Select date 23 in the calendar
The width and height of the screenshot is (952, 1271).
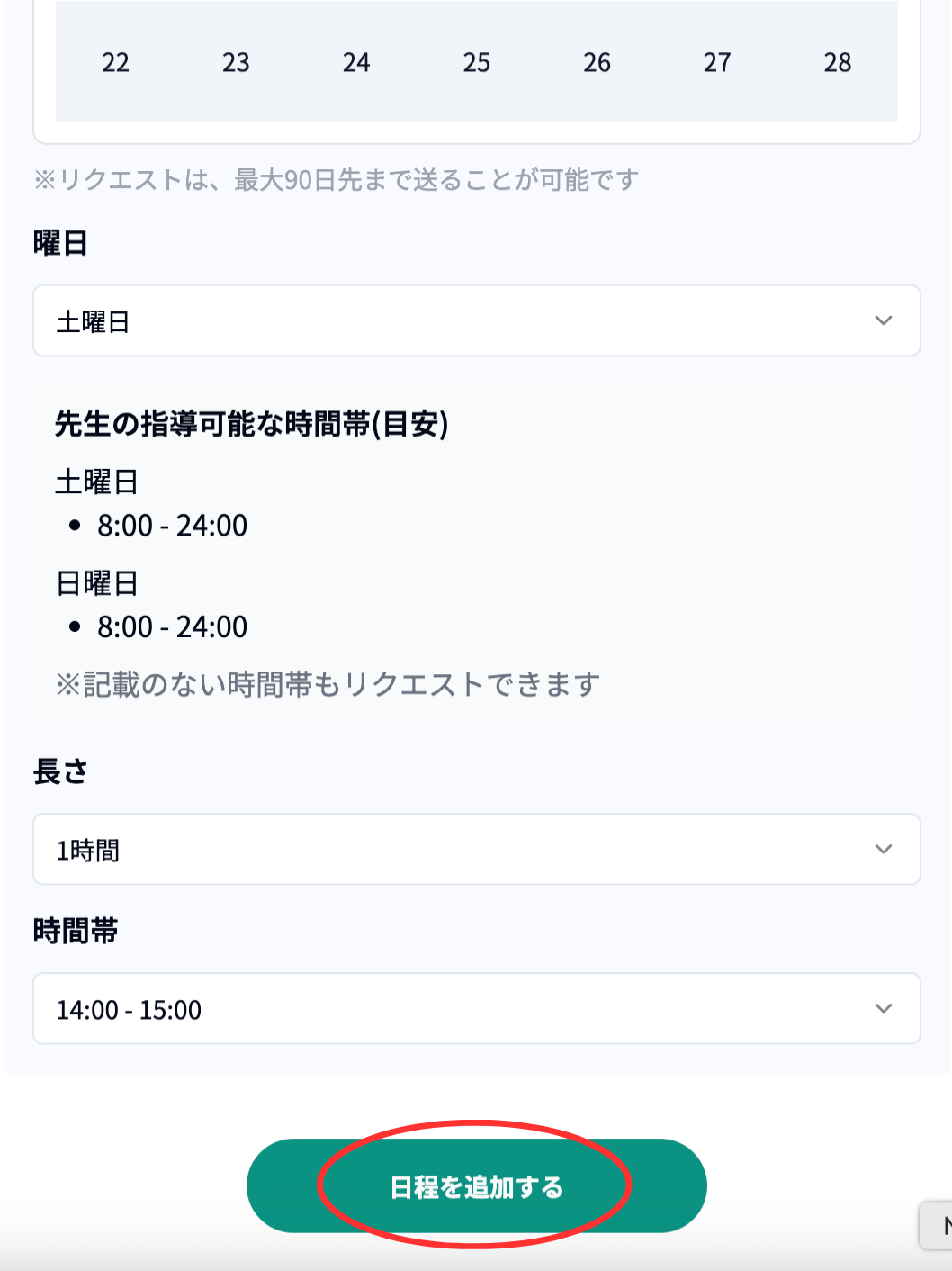236,62
